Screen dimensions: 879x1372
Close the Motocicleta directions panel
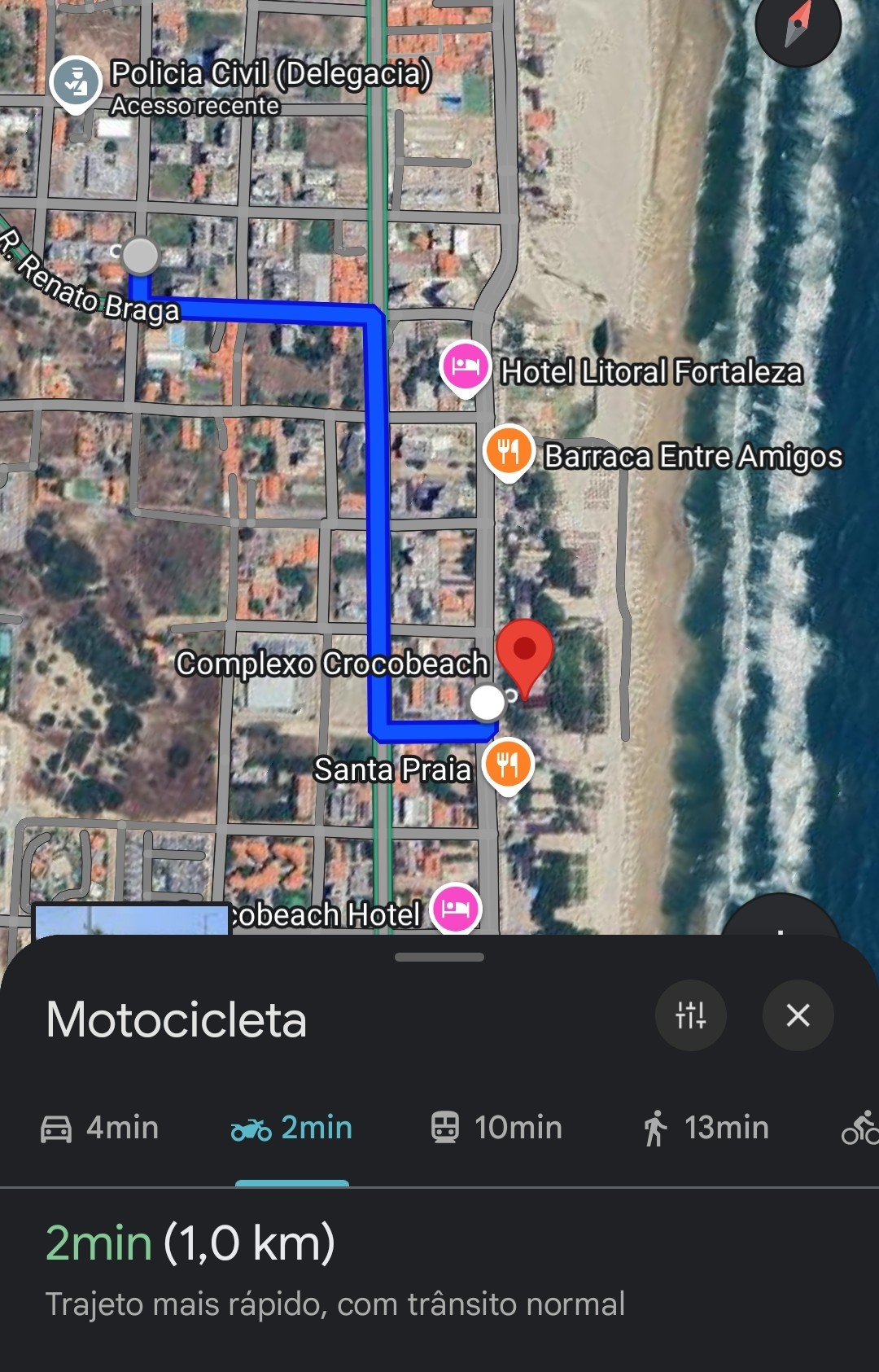click(x=798, y=1015)
